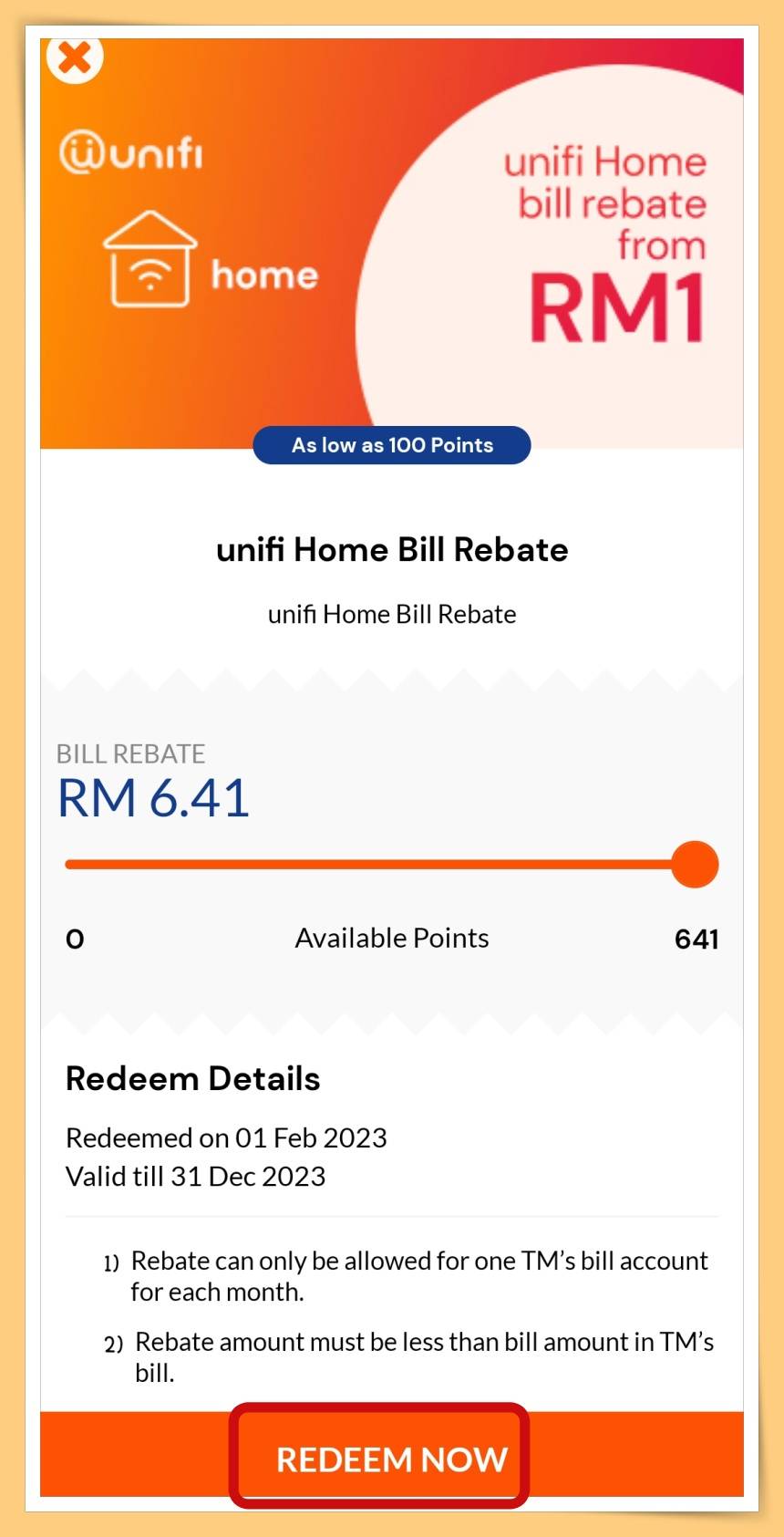The height and width of the screenshot is (1537, 784).
Task: Close the unifi Home Bill Rebate popup
Action: tap(75, 58)
